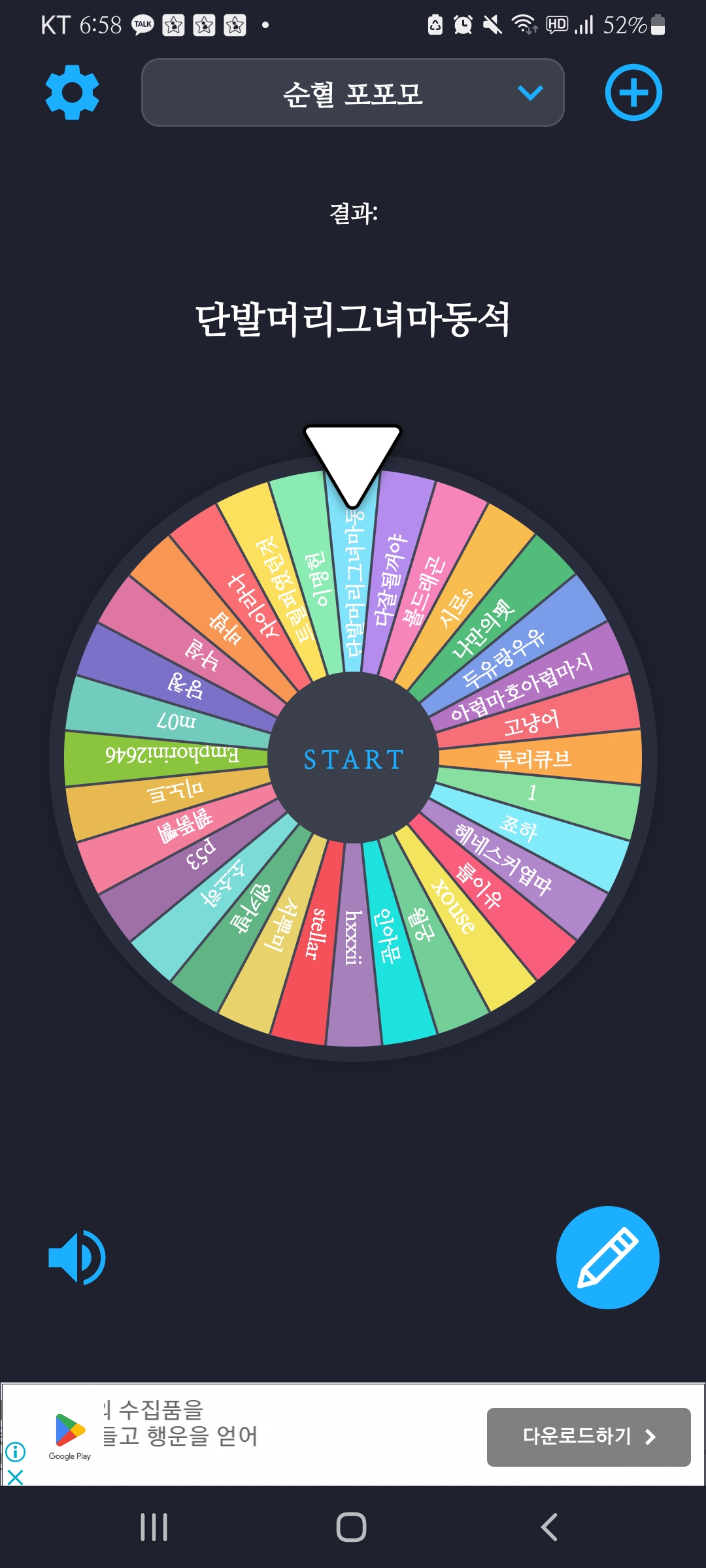
Task: Open the settings gear
Action: (x=72, y=92)
